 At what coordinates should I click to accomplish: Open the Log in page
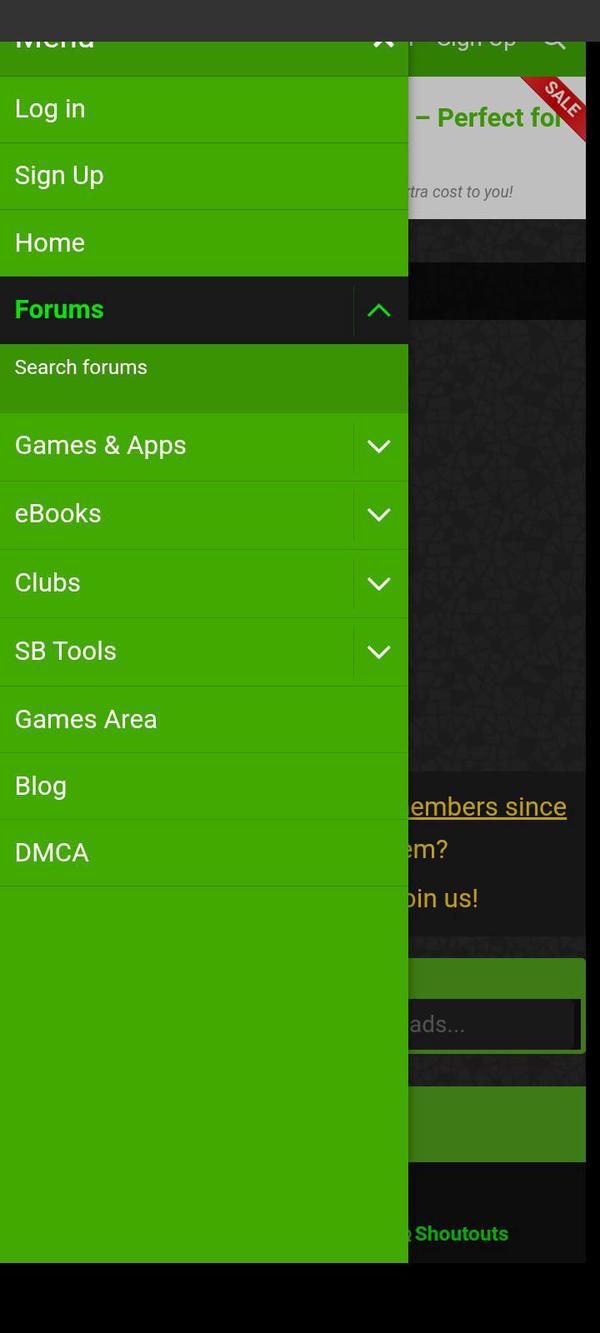[x=50, y=109]
